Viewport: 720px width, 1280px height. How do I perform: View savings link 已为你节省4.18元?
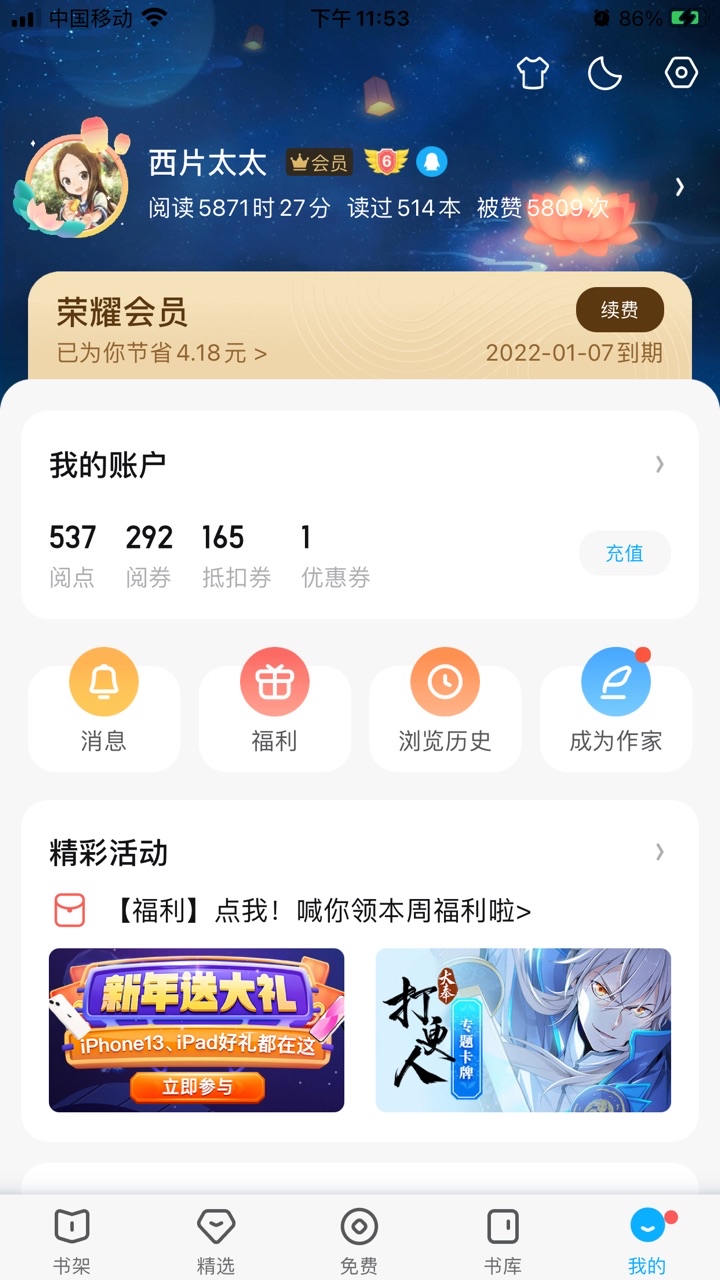[162, 353]
